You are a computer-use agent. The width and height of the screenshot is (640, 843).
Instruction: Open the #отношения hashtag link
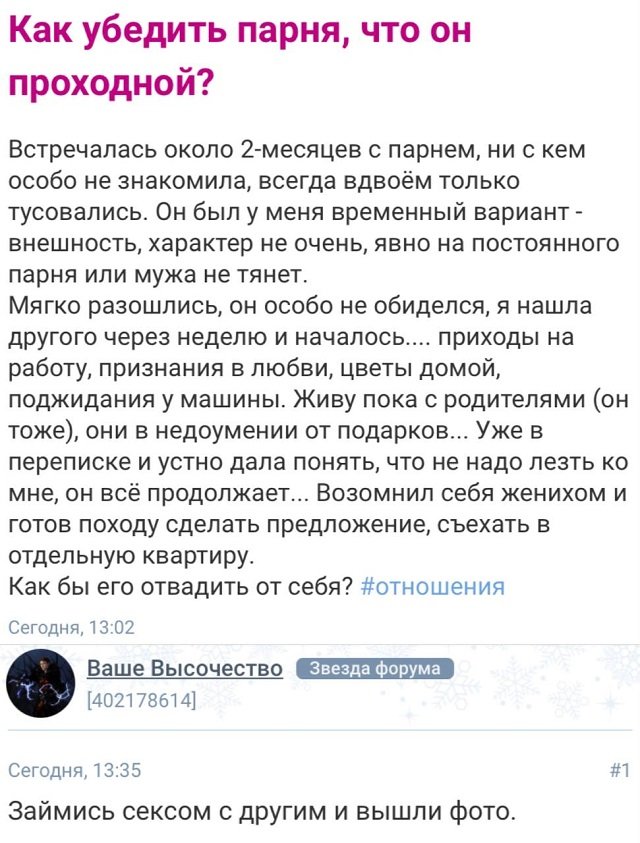[431, 586]
